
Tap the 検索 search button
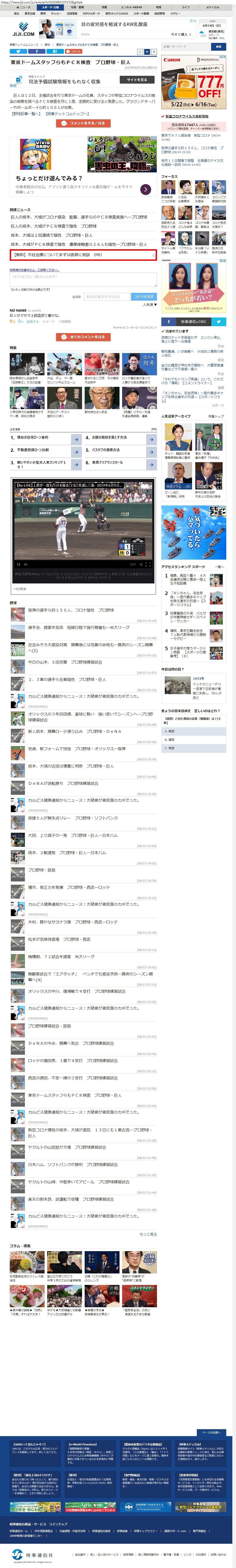click(219, 46)
